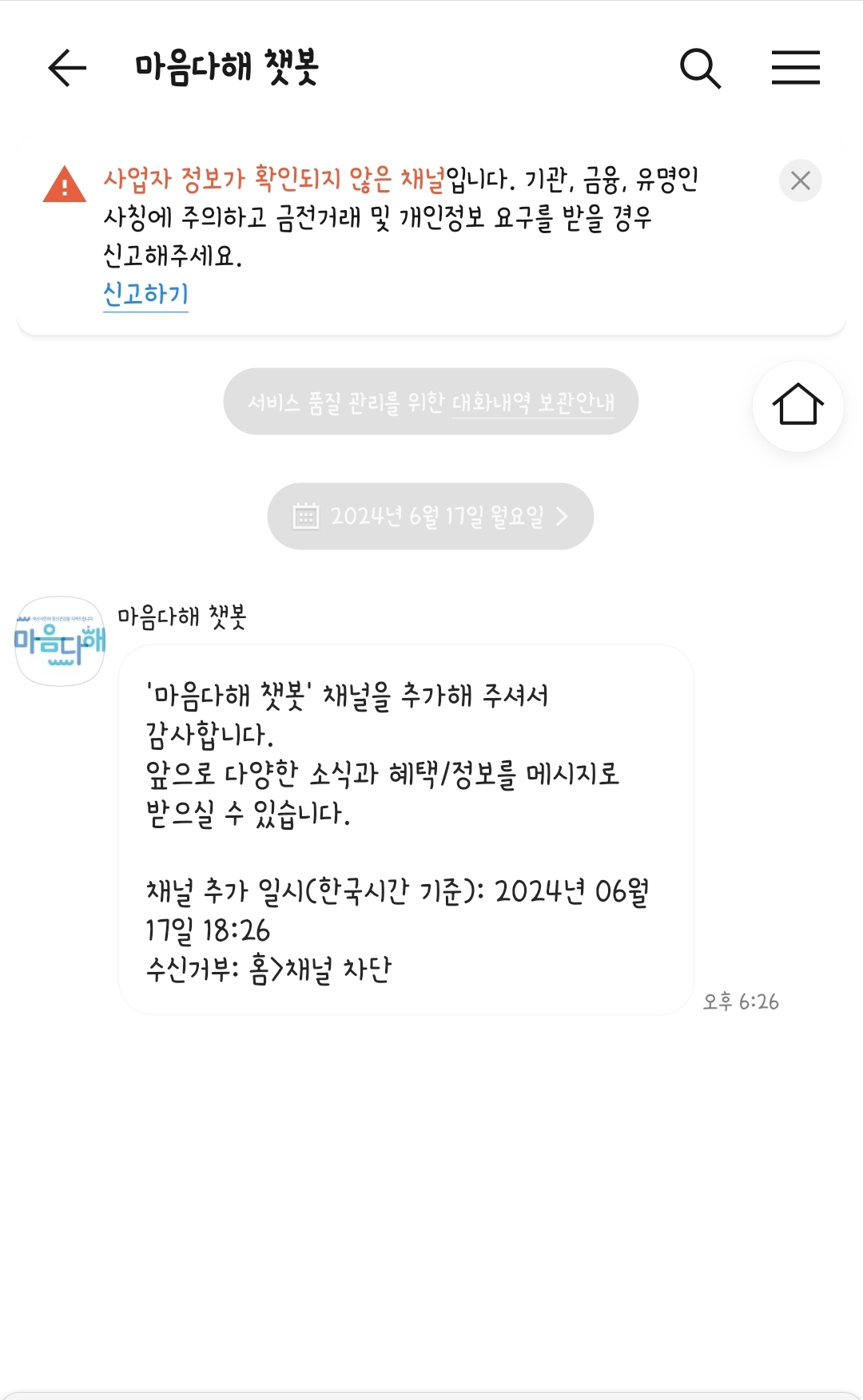This screenshot has height=1400, width=863.
Task: Search within this chat
Action: 700,68
